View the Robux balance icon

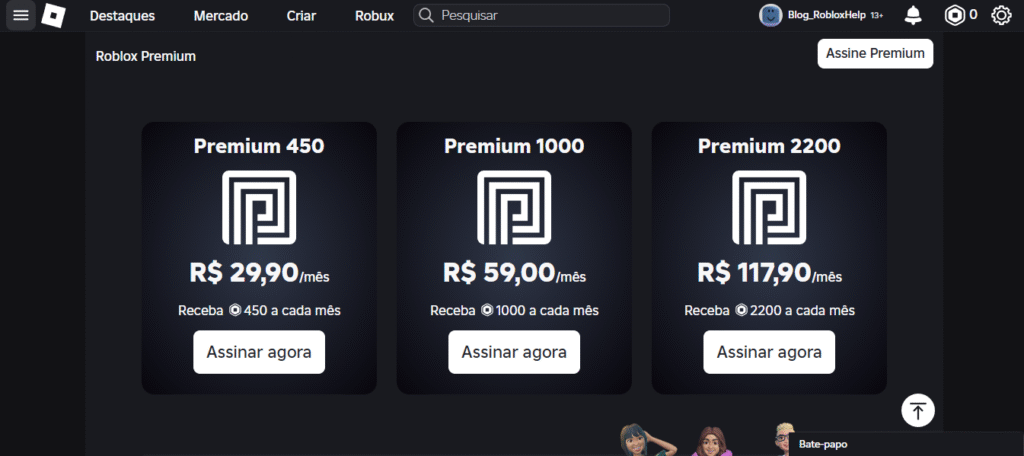coord(955,15)
